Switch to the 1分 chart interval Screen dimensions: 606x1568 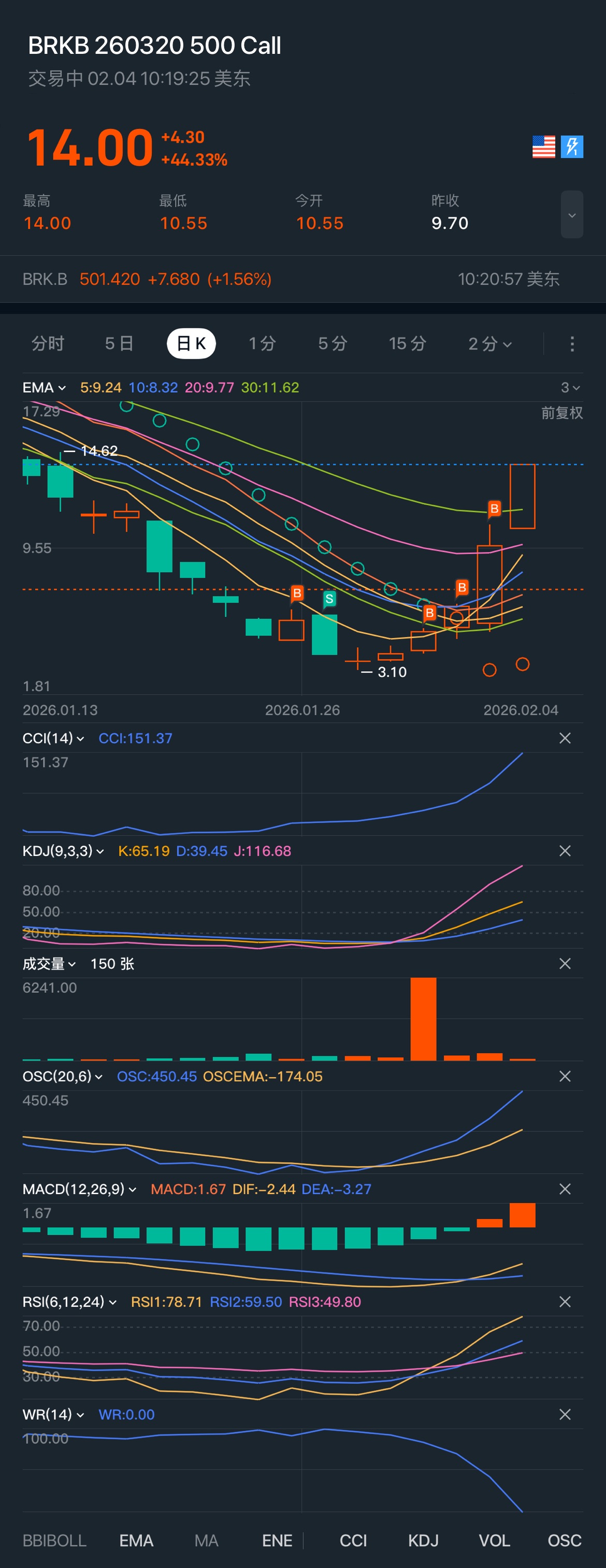263,344
